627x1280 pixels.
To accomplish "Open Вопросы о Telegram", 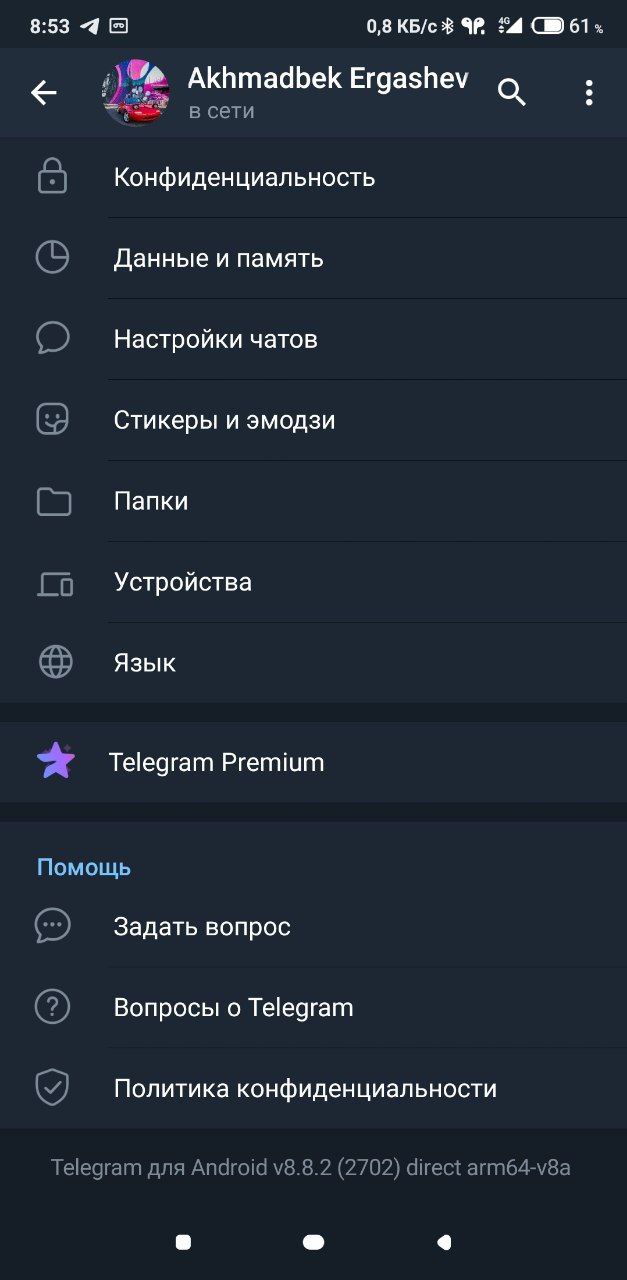I will [233, 1008].
